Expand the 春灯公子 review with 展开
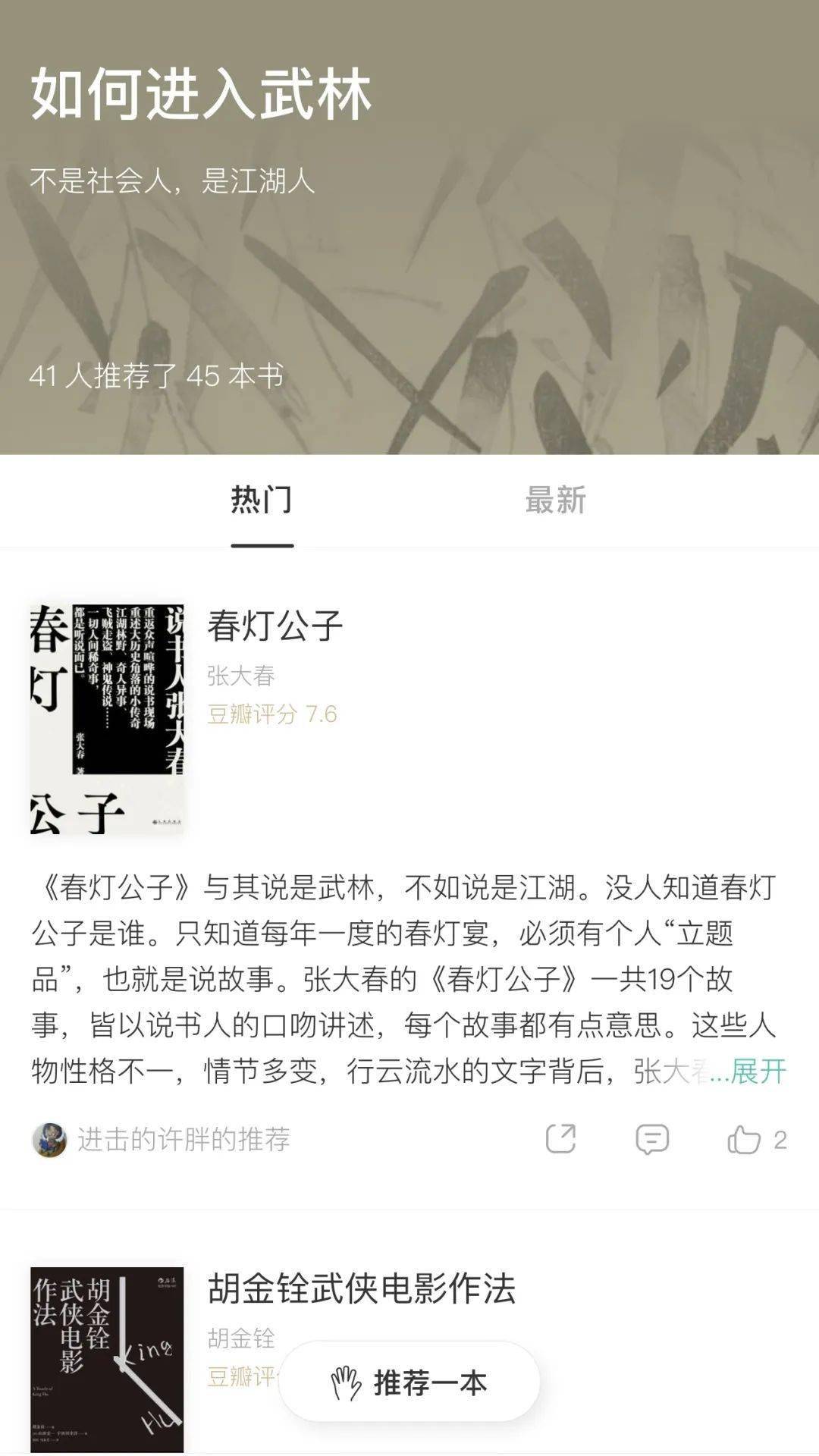The image size is (819, 1456). (x=758, y=1072)
